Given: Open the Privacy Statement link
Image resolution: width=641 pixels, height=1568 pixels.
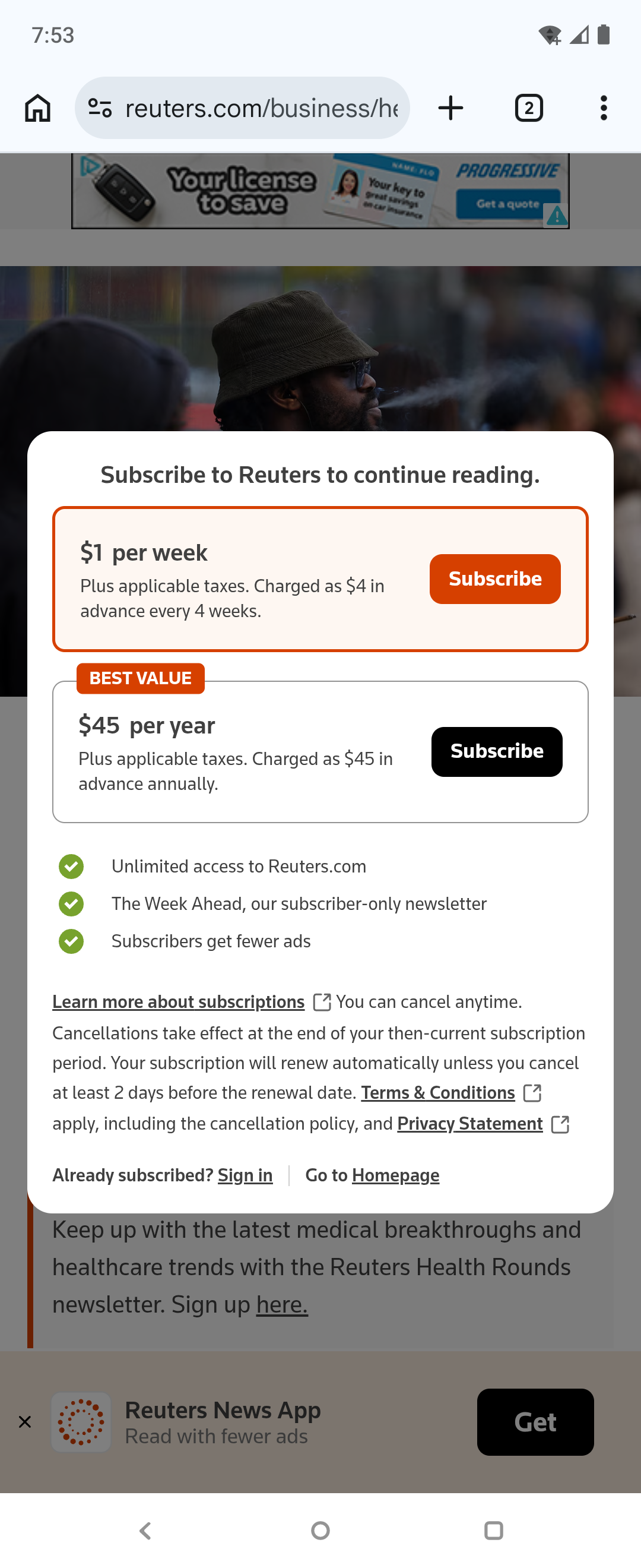Looking at the screenshot, I should click(x=469, y=1123).
